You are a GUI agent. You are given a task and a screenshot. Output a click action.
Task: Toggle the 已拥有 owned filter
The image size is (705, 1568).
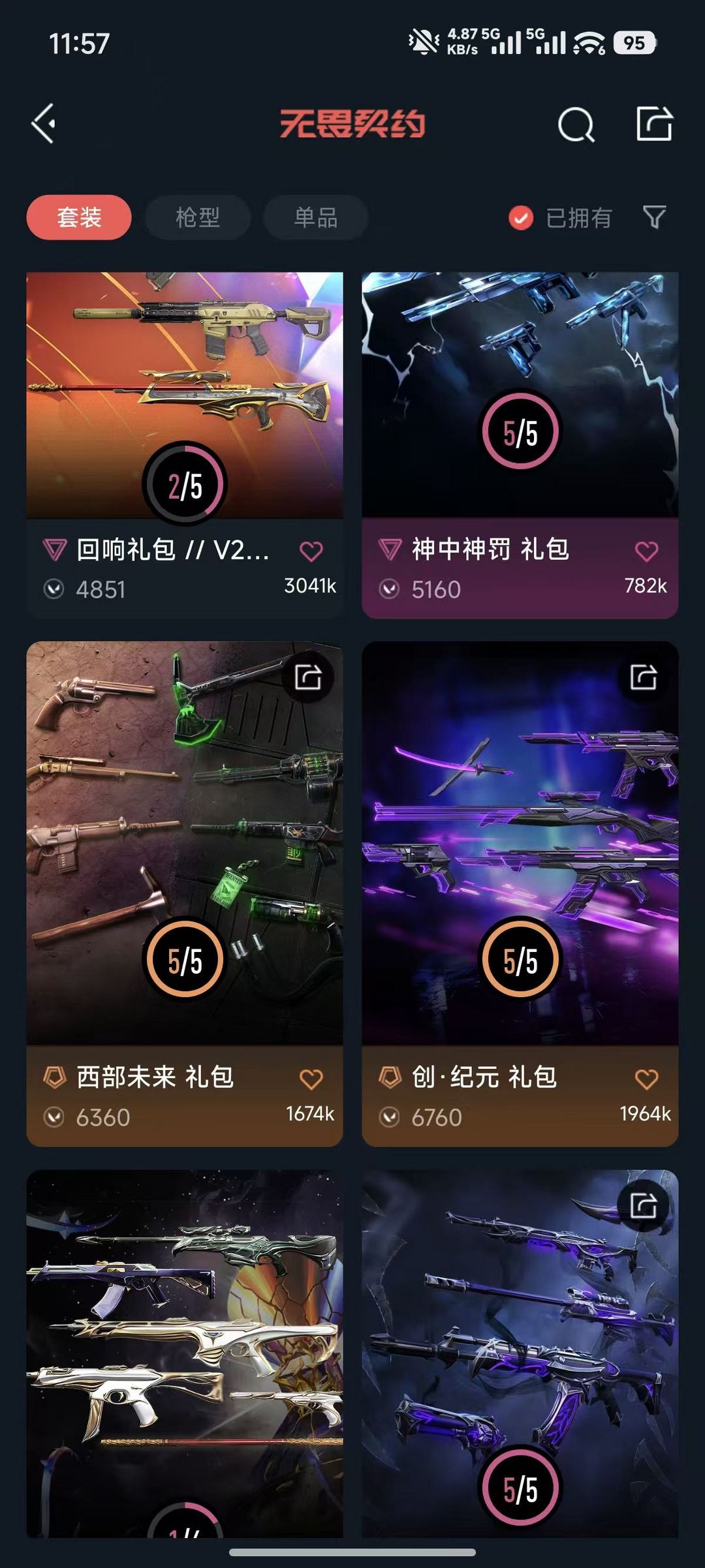pyautogui.click(x=561, y=219)
